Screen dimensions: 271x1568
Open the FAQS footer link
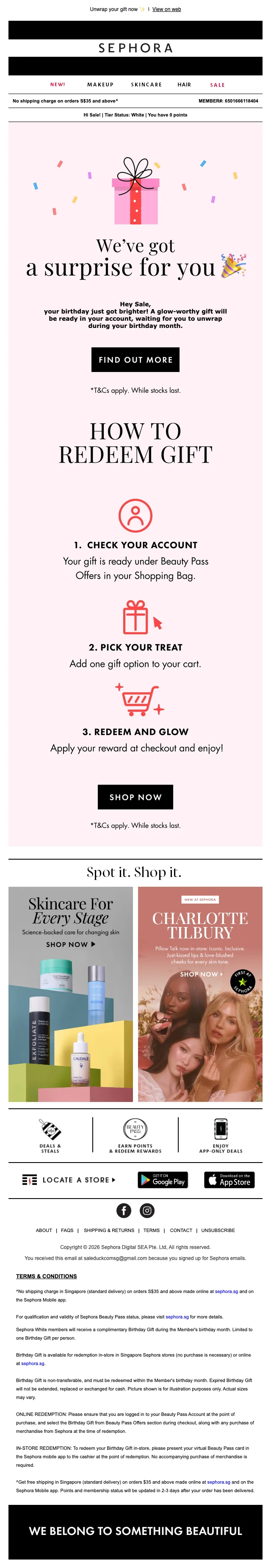67,1230
